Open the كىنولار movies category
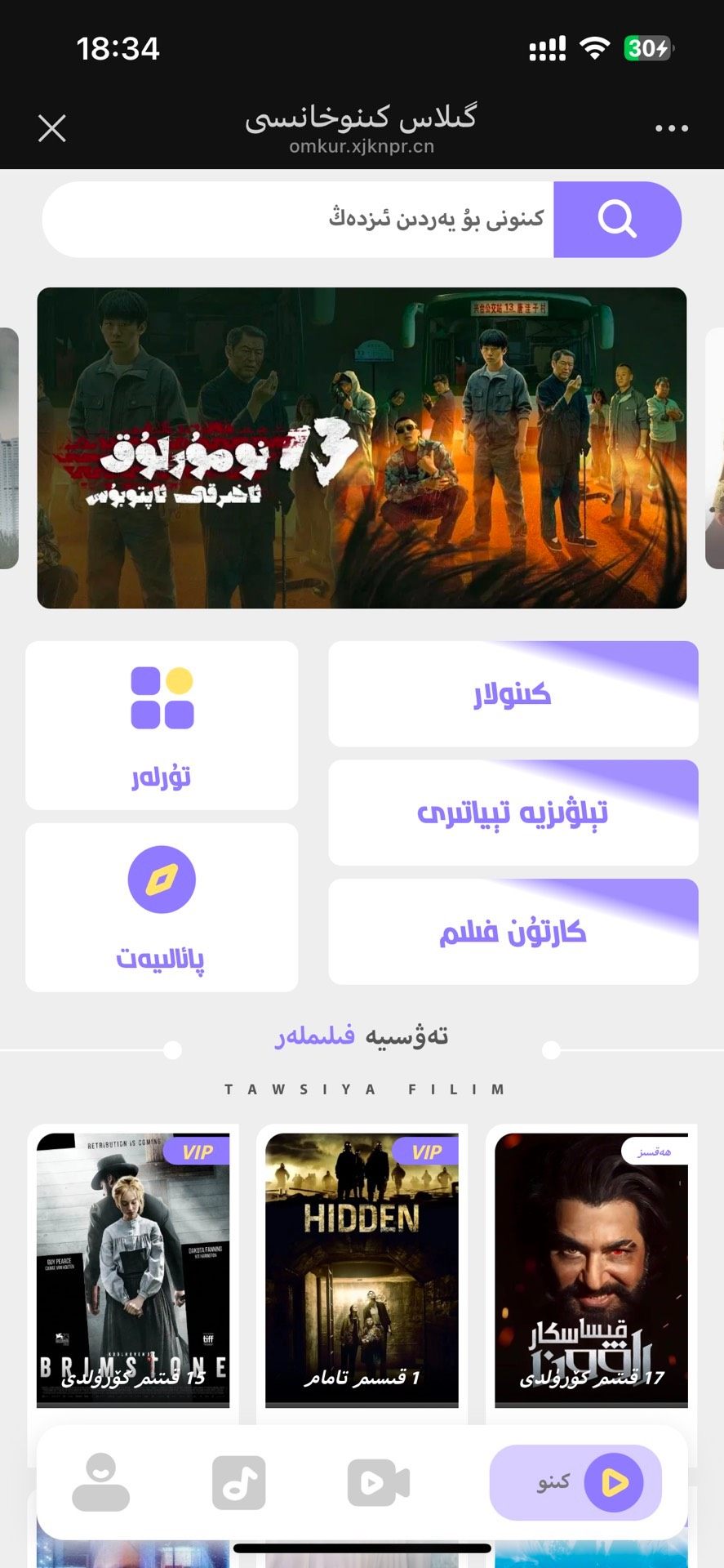This screenshot has height=1568, width=724. pyautogui.click(x=513, y=694)
